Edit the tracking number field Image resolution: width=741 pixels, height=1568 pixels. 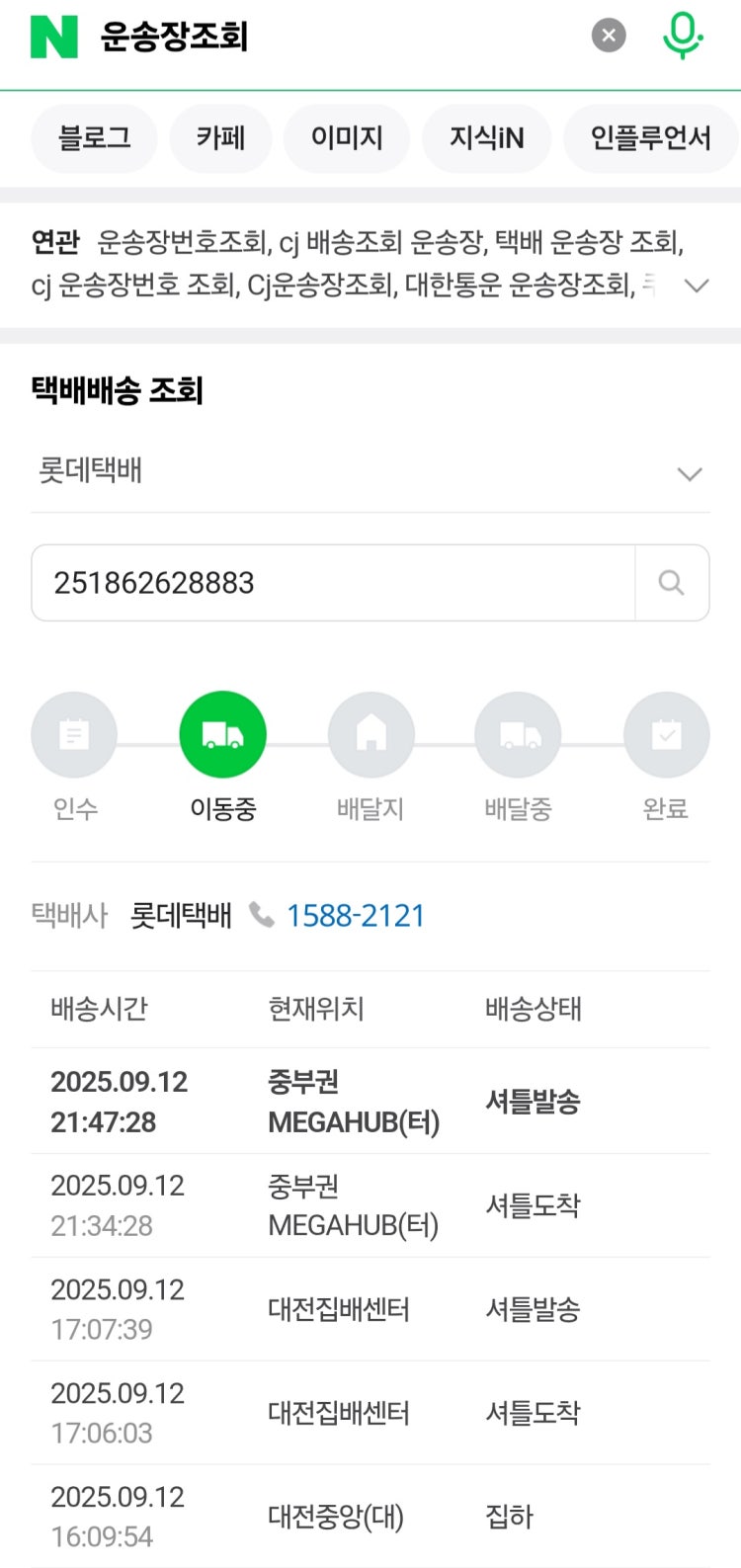click(332, 583)
